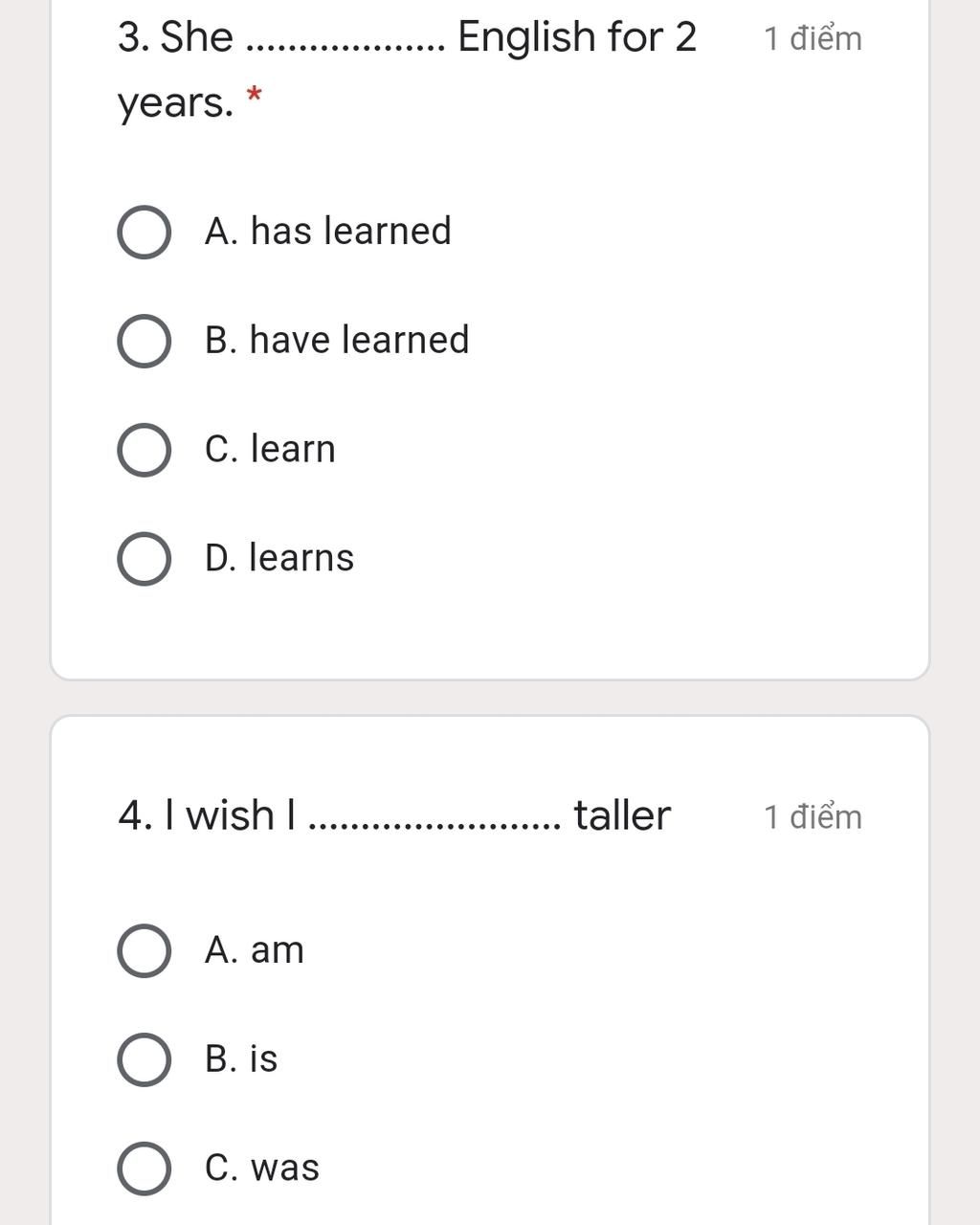Choose B. is for question 4
The height and width of the screenshot is (1225, 980).
pos(145,1060)
